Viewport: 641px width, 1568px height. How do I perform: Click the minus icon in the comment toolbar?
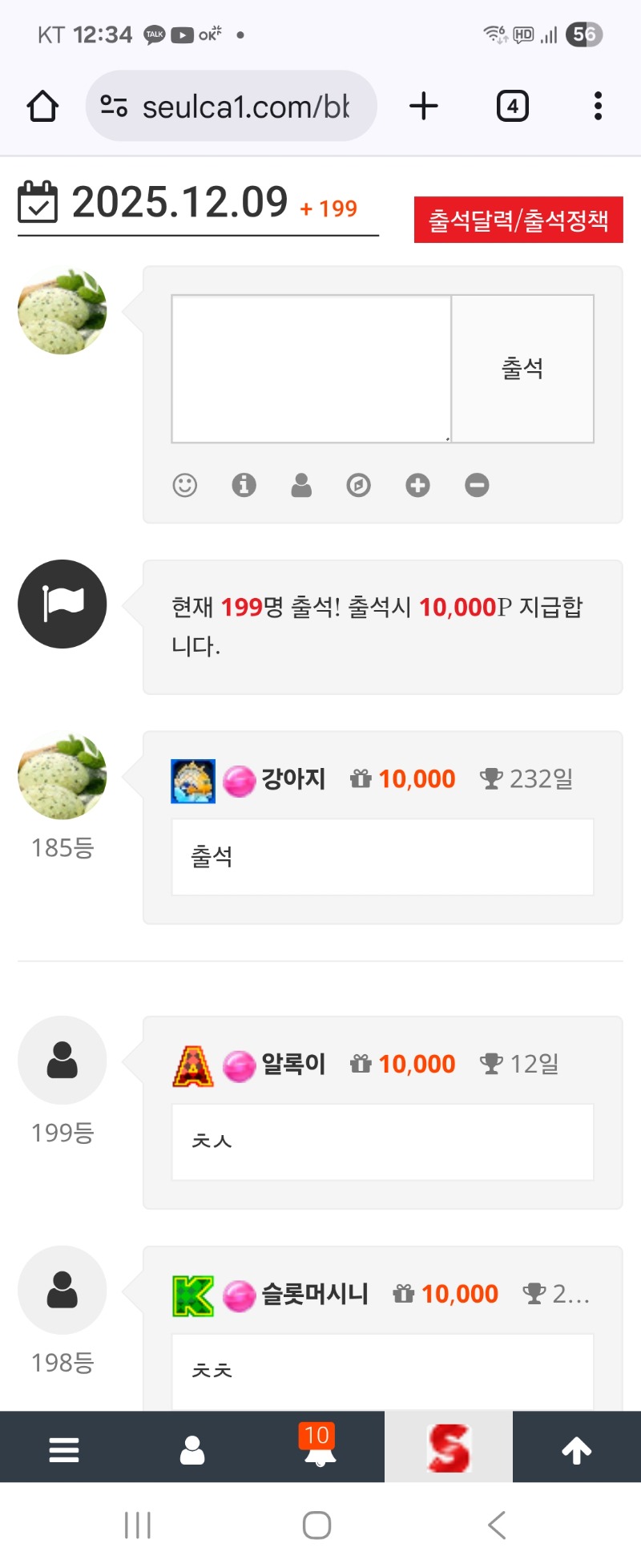(x=476, y=485)
